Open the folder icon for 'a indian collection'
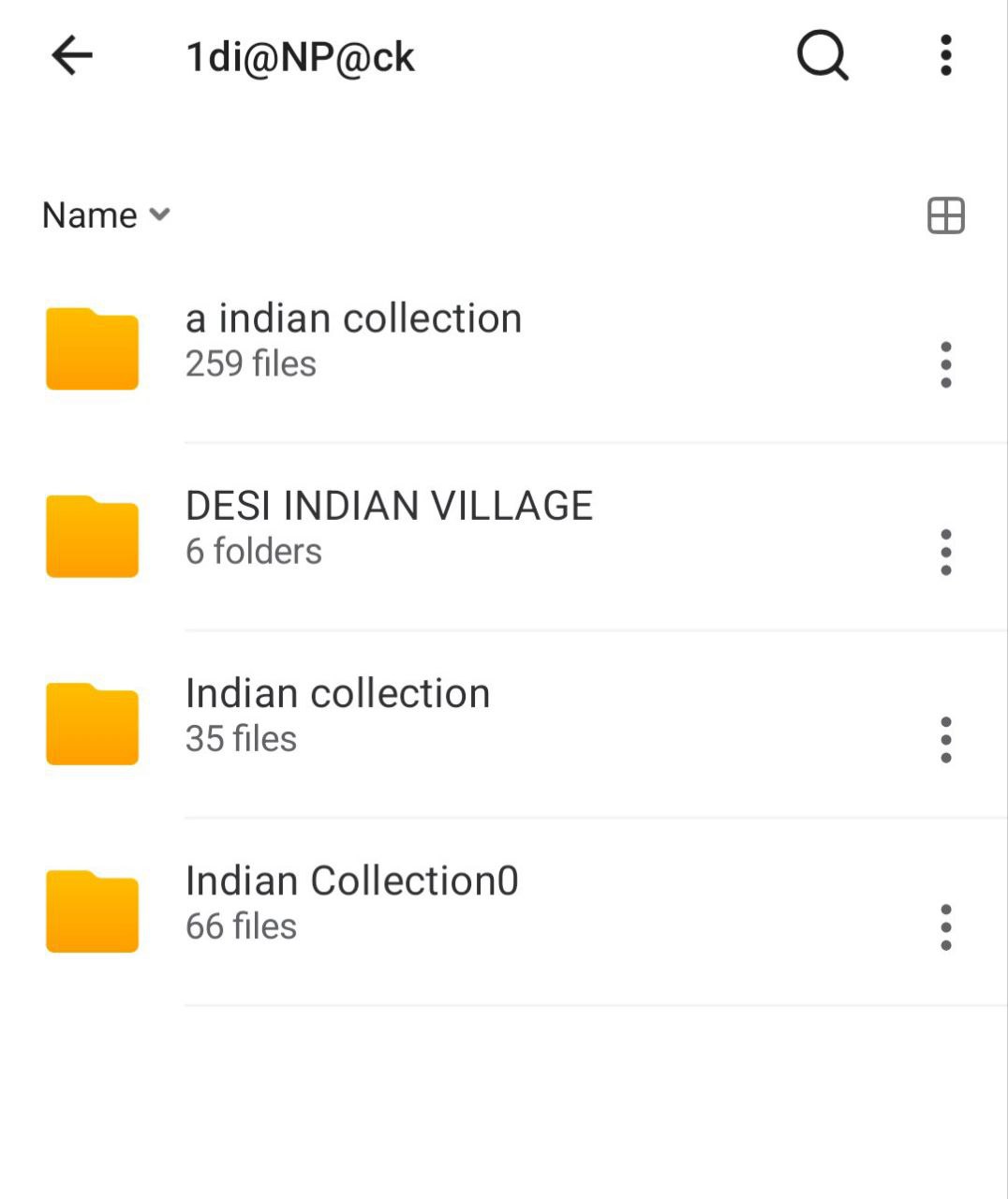The width and height of the screenshot is (1008, 1199). click(x=91, y=348)
